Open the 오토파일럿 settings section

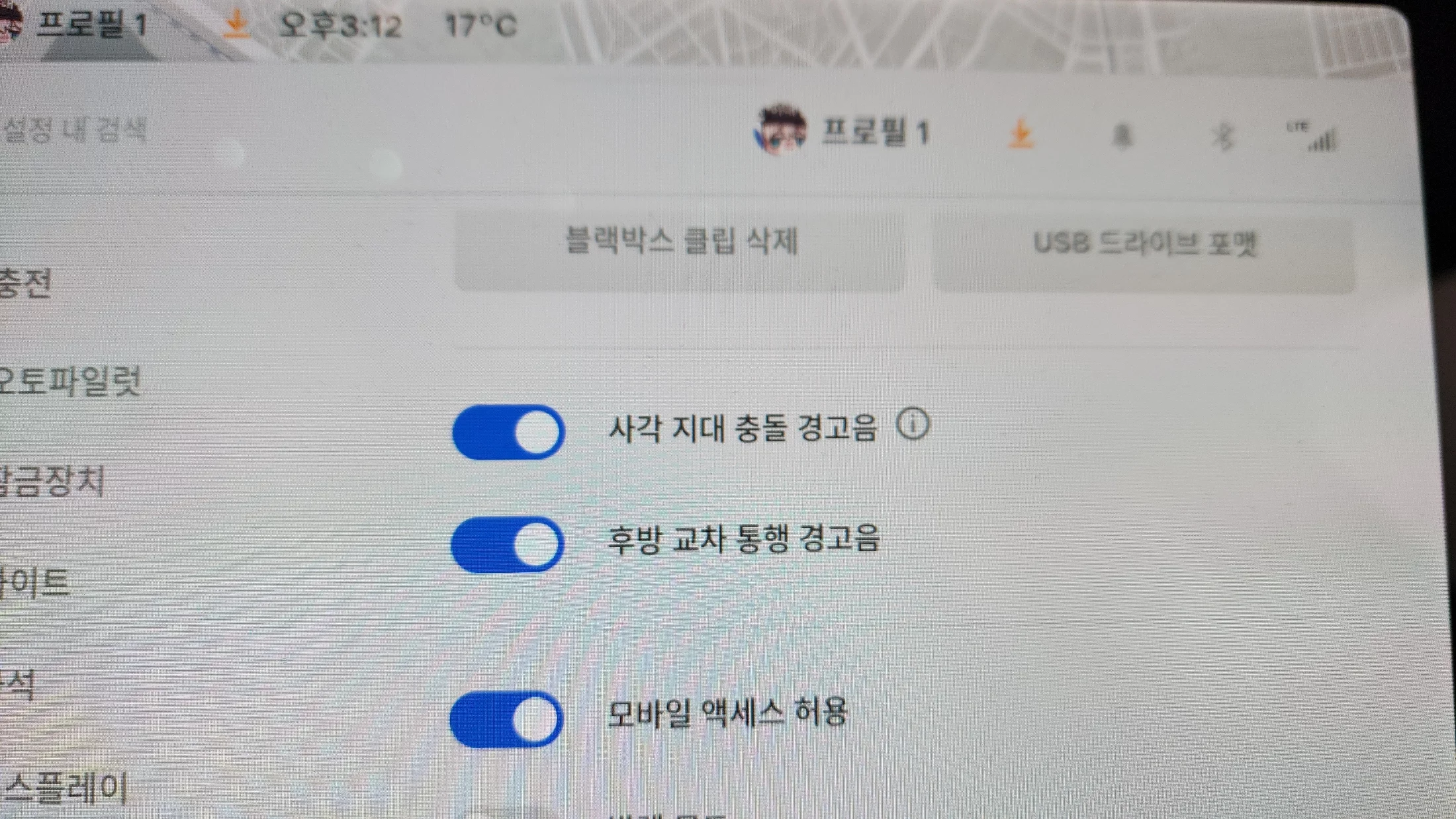tap(69, 381)
